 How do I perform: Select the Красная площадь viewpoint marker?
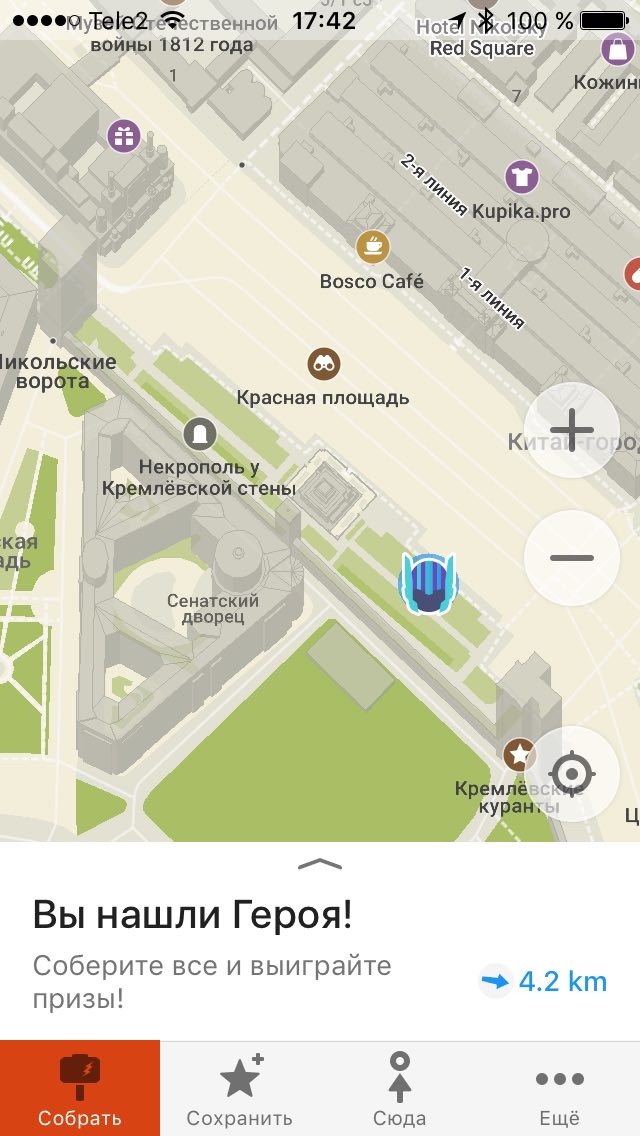[323, 364]
